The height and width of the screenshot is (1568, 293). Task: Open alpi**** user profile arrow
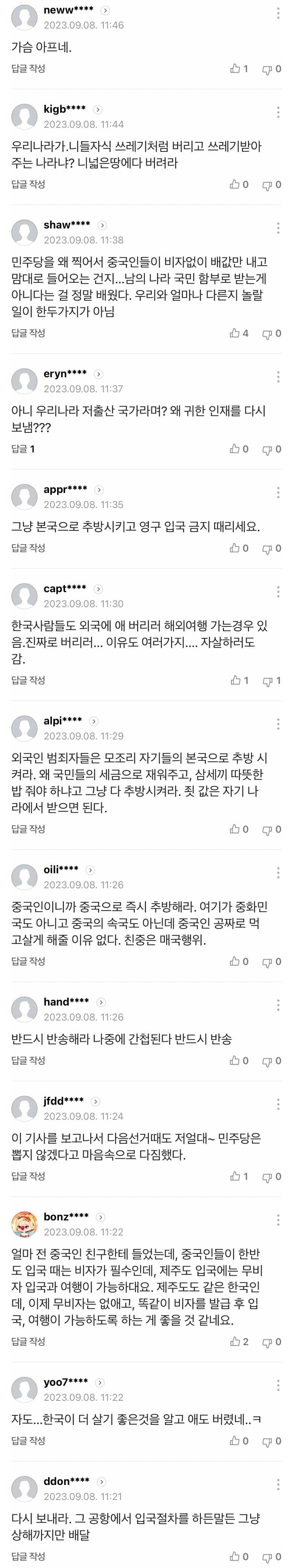point(94,721)
